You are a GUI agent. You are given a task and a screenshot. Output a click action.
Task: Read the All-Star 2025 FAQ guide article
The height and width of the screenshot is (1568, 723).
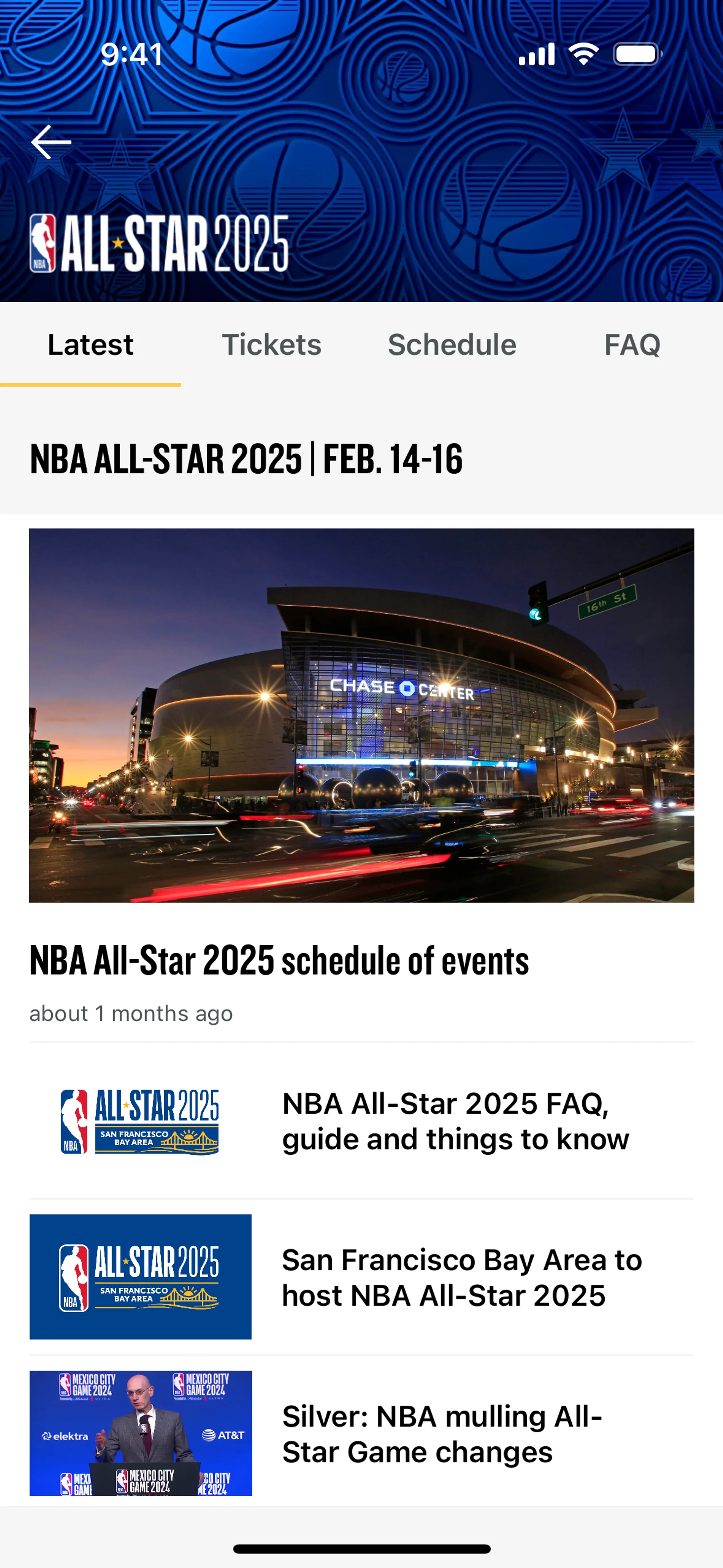click(x=455, y=1121)
